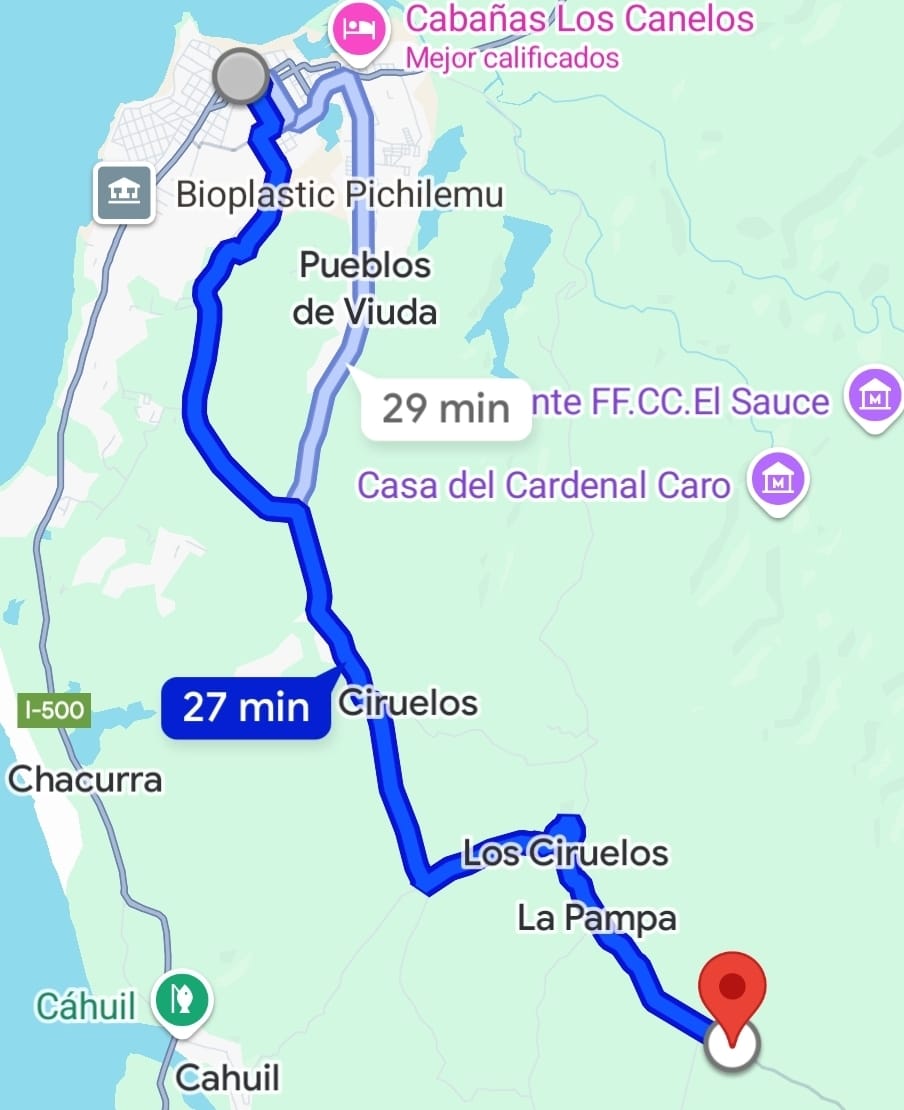Select the 29 min alternate route
904x1110 pixels.
pos(445,408)
